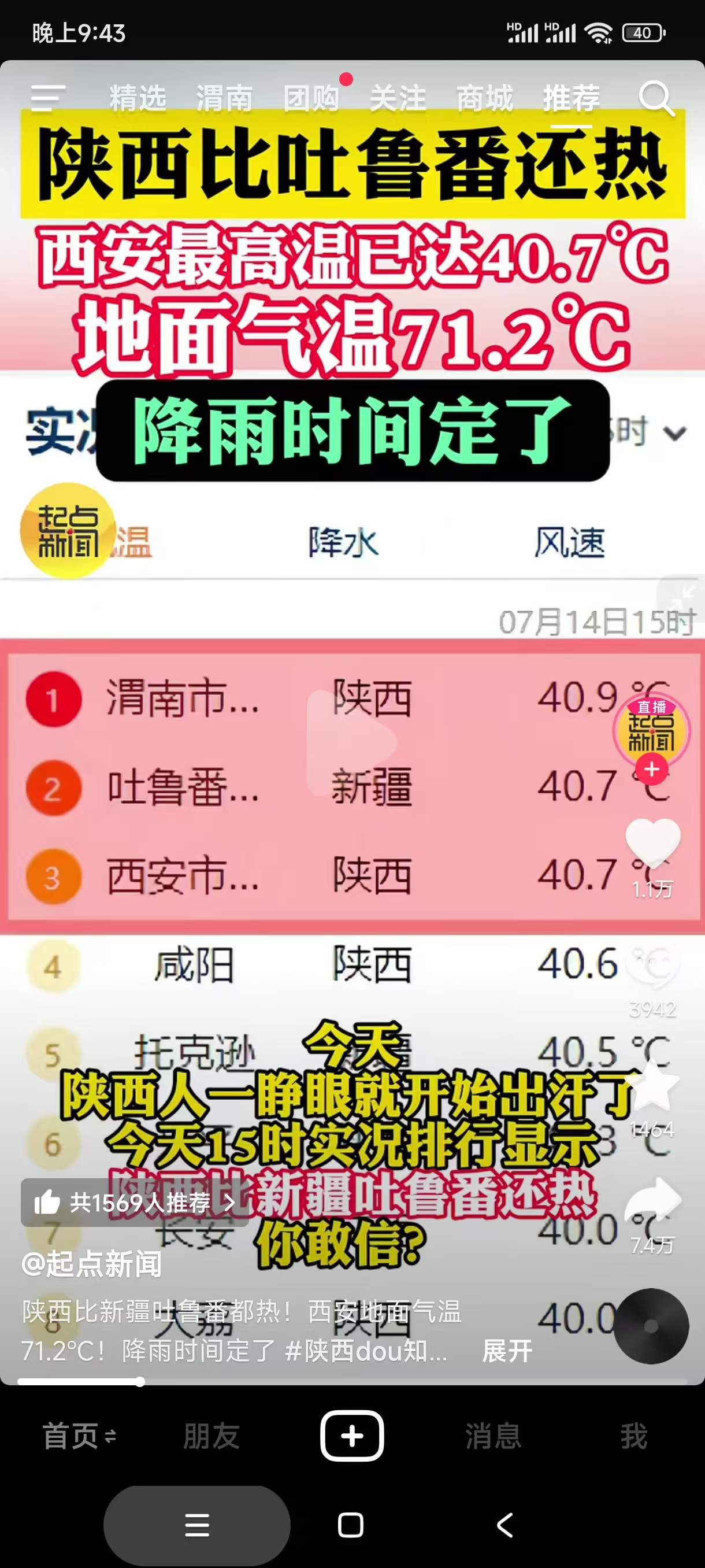Expand the caption with 展开
705x1568 pixels.
[507, 1351]
